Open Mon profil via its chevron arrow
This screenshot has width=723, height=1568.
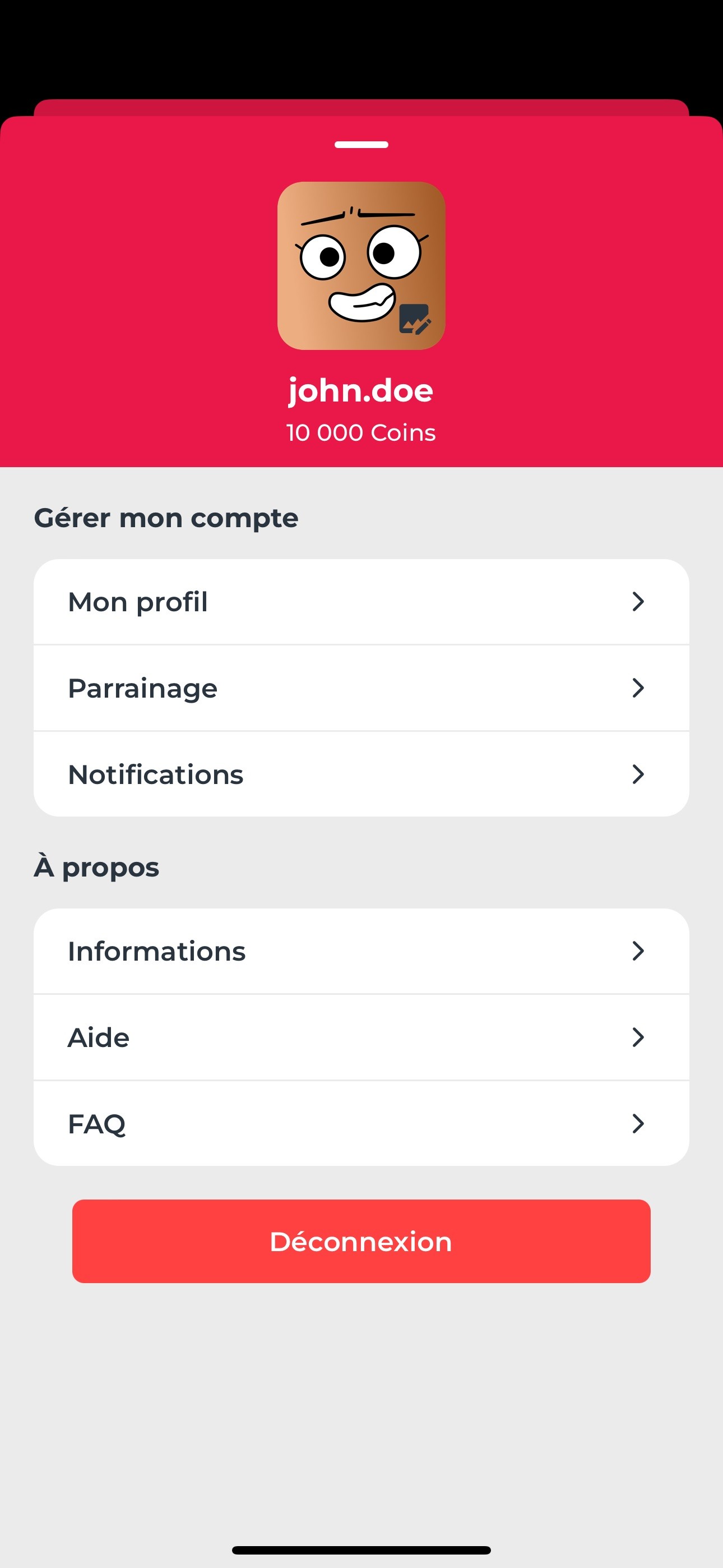(x=638, y=601)
